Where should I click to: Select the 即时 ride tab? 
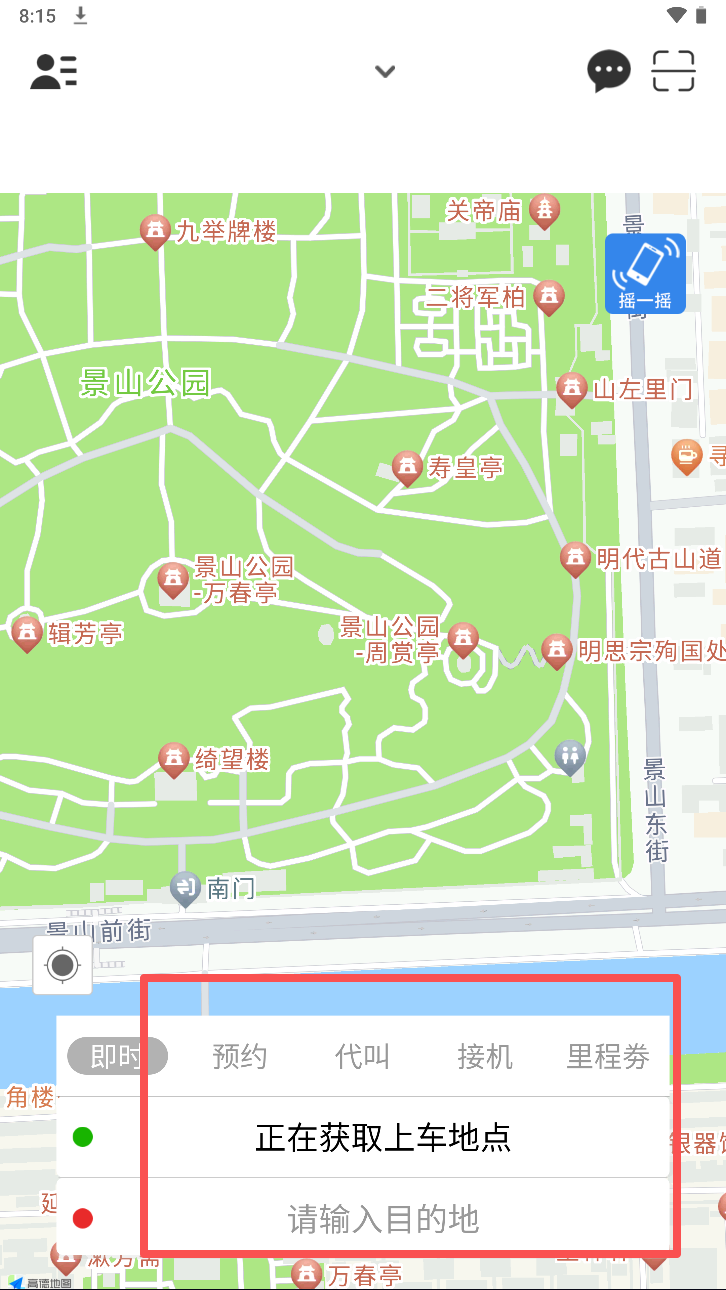[117, 1056]
